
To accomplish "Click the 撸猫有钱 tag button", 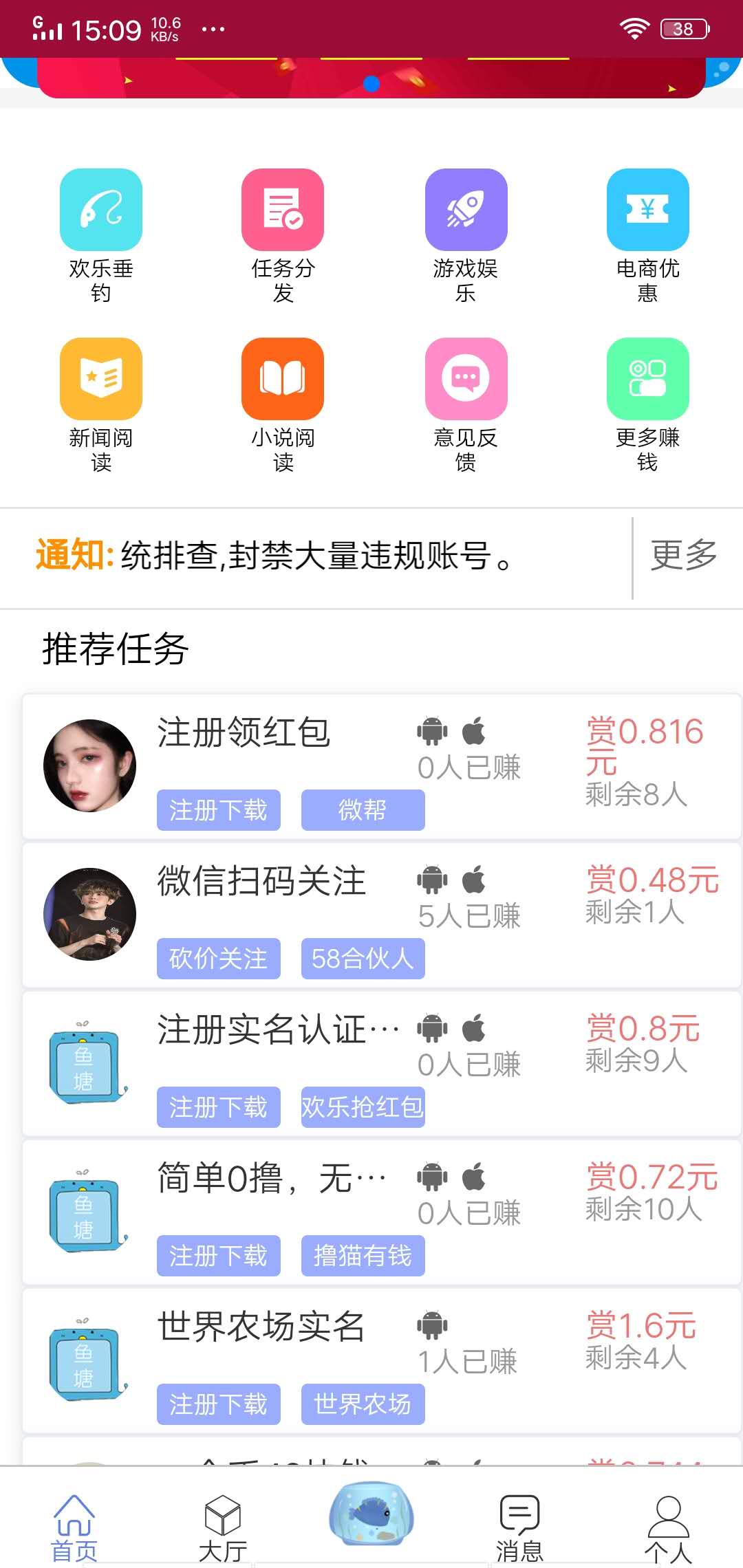I will point(363,1255).
